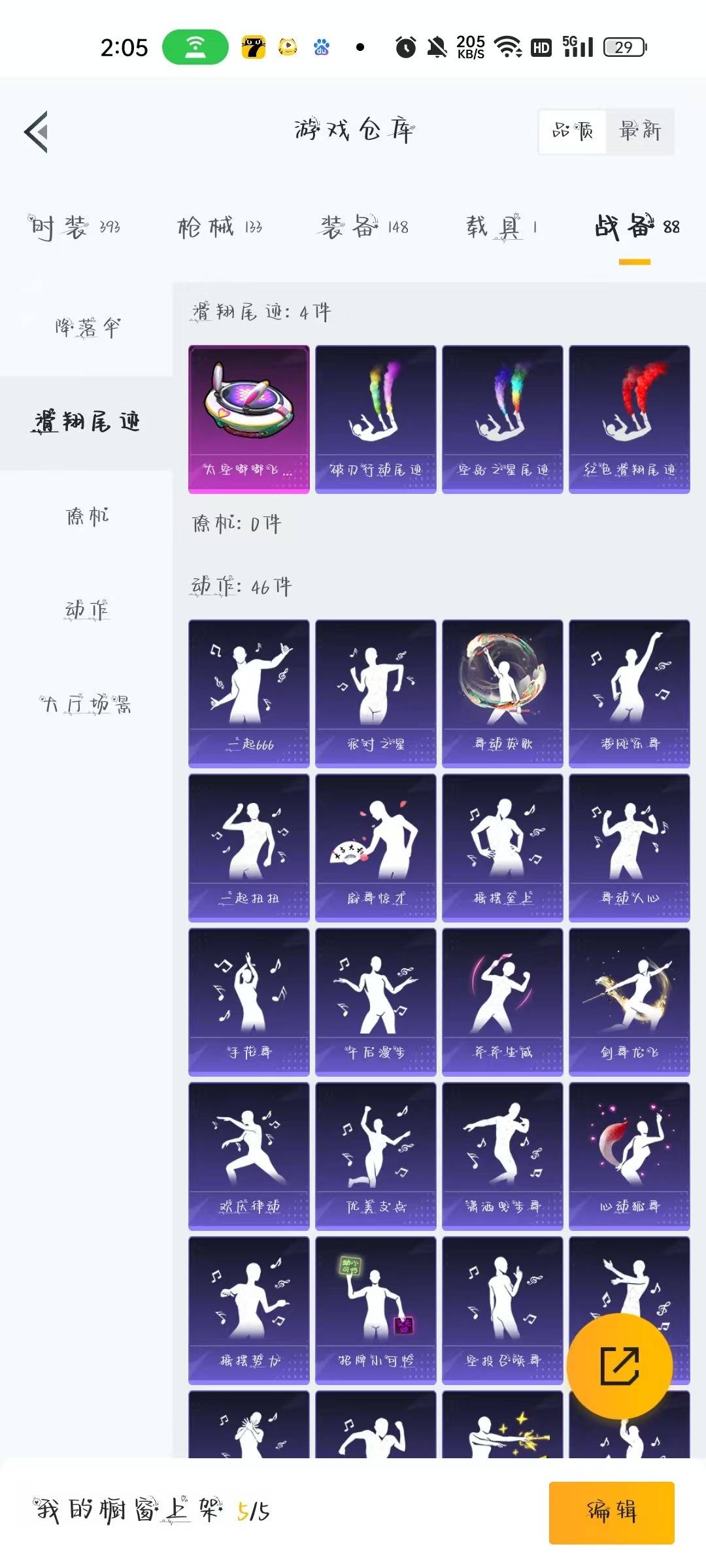Open the 午后漫步 action card
This screenshot has height=1568, width=706.
(376, 1002)
